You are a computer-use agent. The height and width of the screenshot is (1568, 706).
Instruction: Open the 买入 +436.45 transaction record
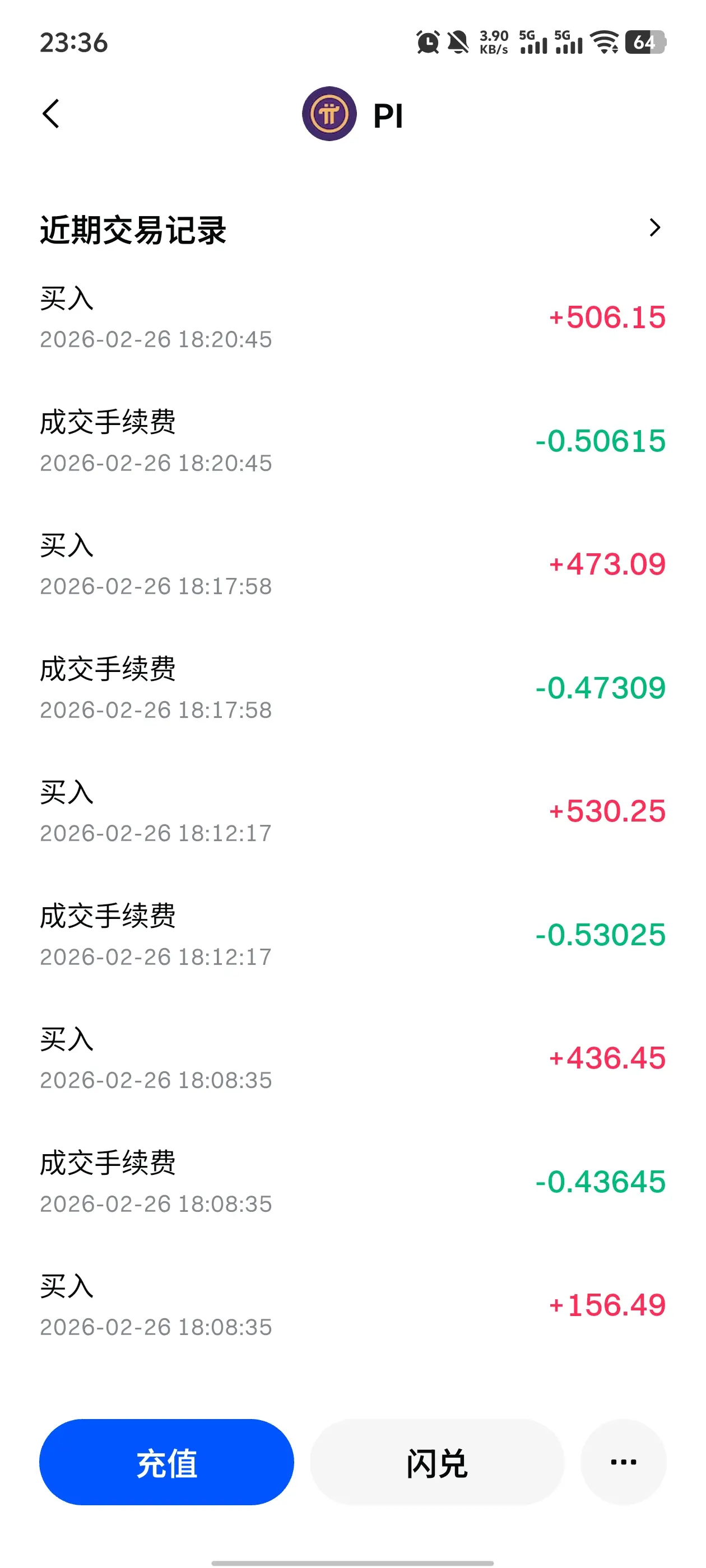[352, 1059]
